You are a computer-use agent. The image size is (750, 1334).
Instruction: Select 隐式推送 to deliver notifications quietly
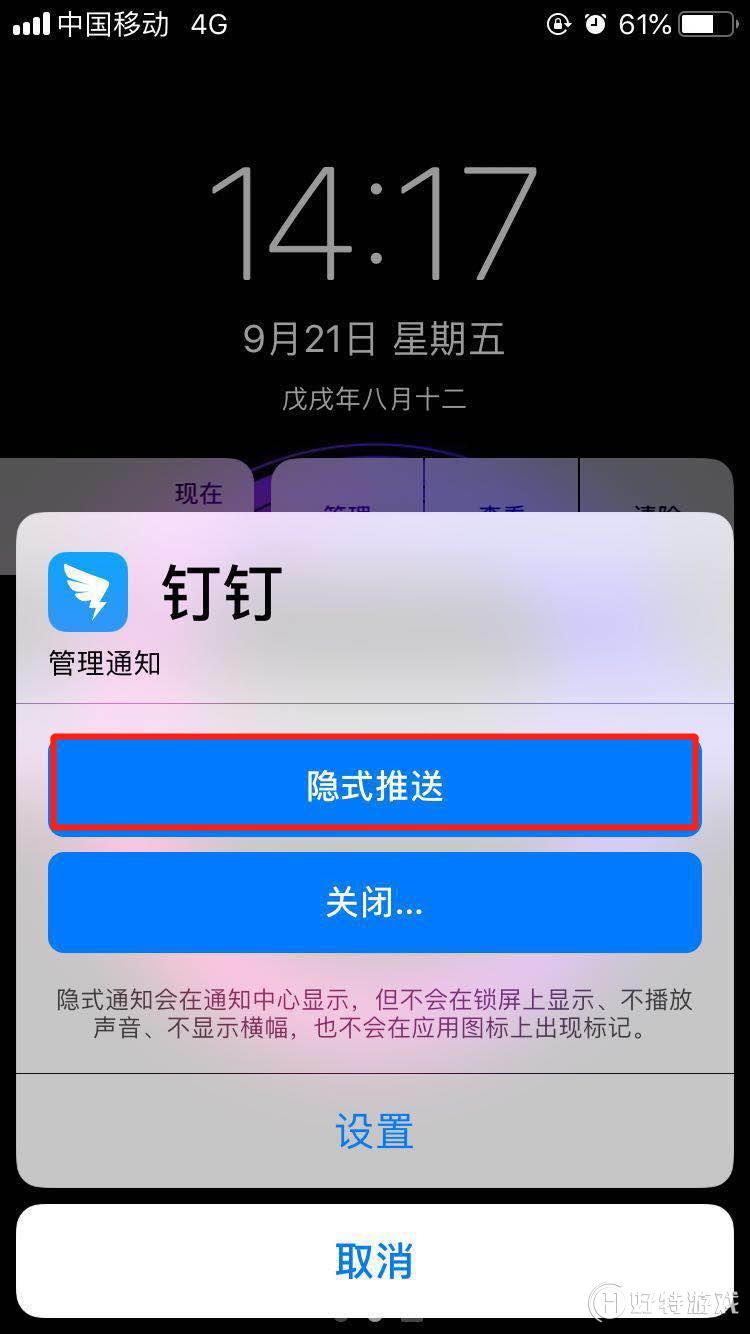click(374, 786)
